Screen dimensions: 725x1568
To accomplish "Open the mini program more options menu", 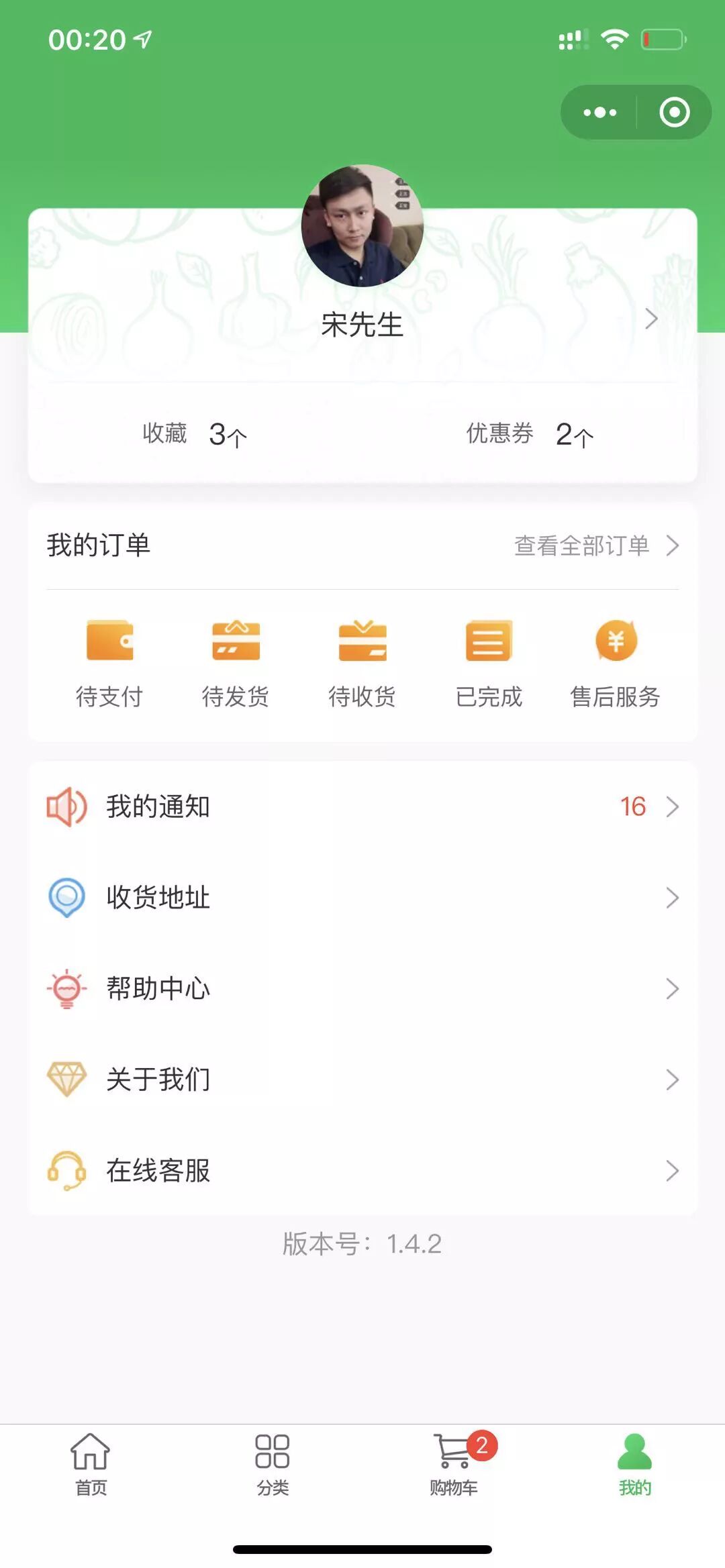I will [599, 112].
